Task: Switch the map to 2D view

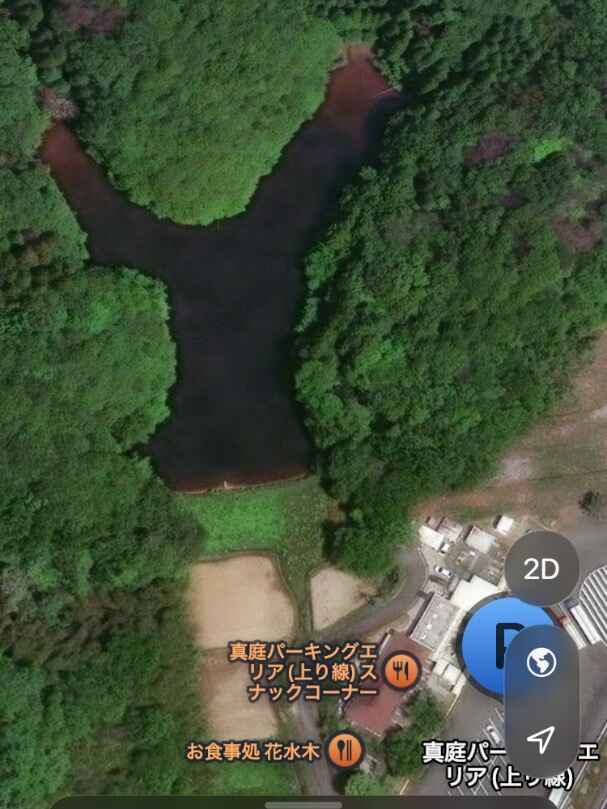Action: click(x=541, y=569)
